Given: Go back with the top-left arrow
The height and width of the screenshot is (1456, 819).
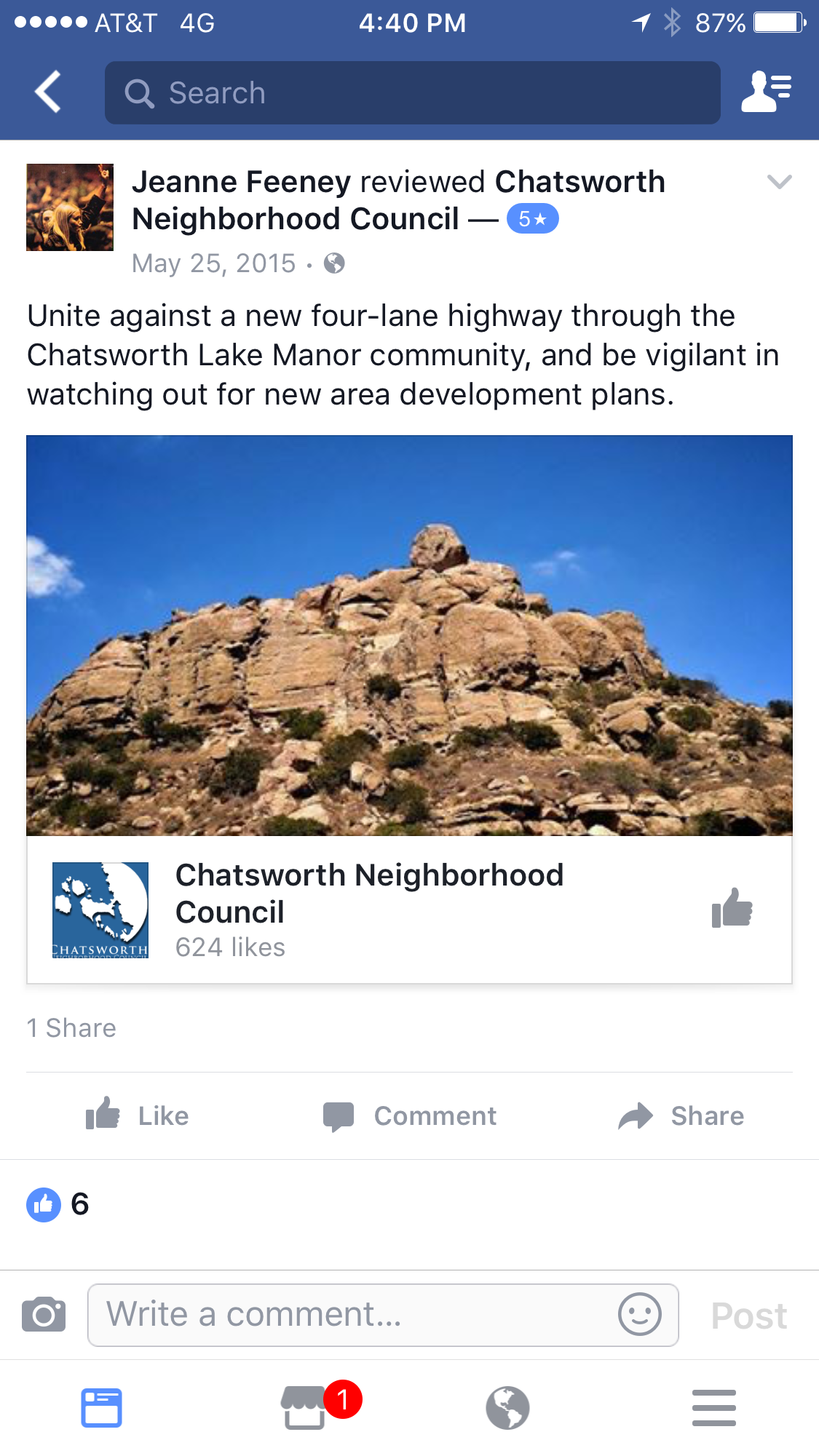Looking at the screenshot, I should tap(48, 92).
